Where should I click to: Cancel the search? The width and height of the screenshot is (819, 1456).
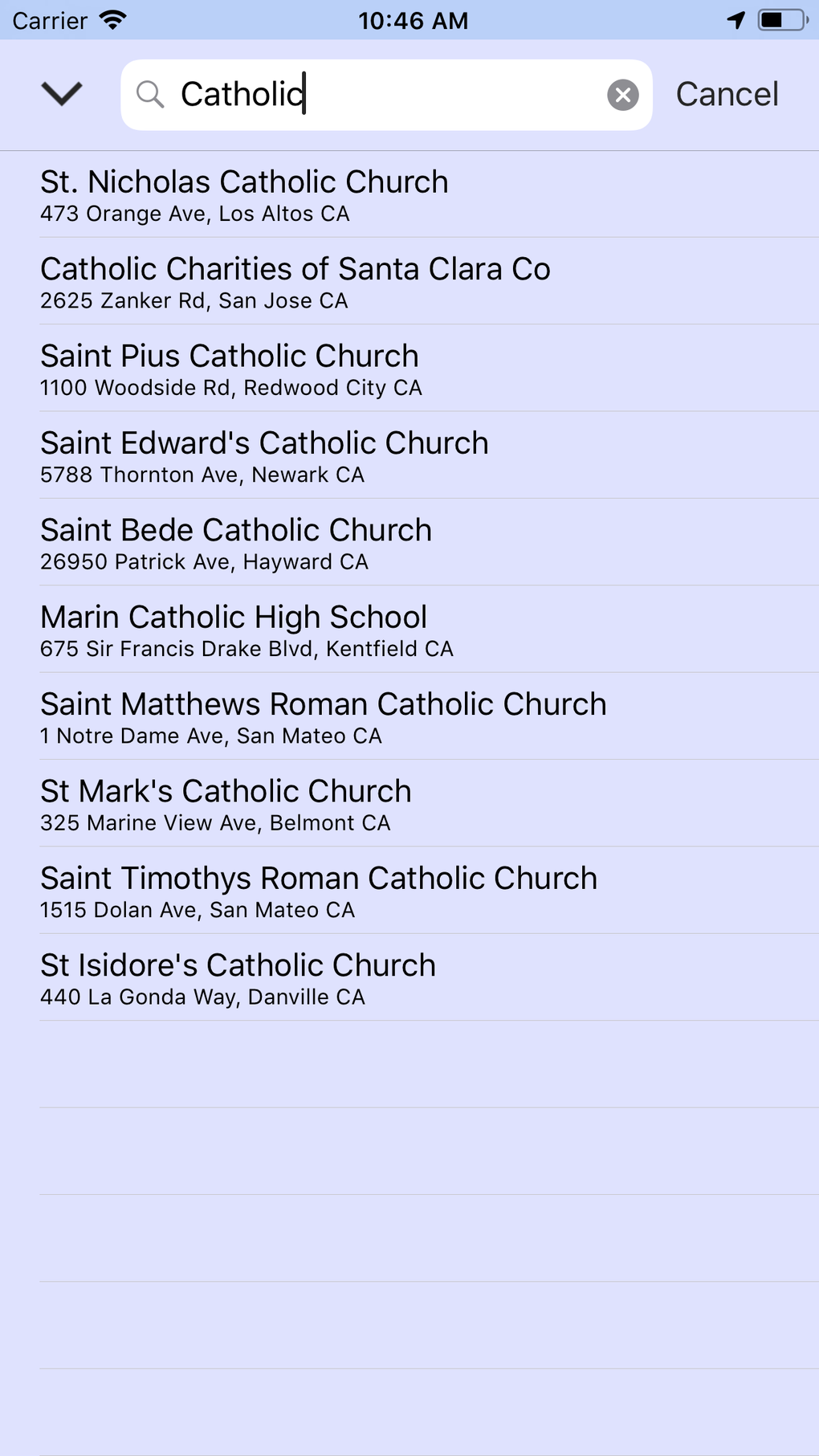[727, 94]
